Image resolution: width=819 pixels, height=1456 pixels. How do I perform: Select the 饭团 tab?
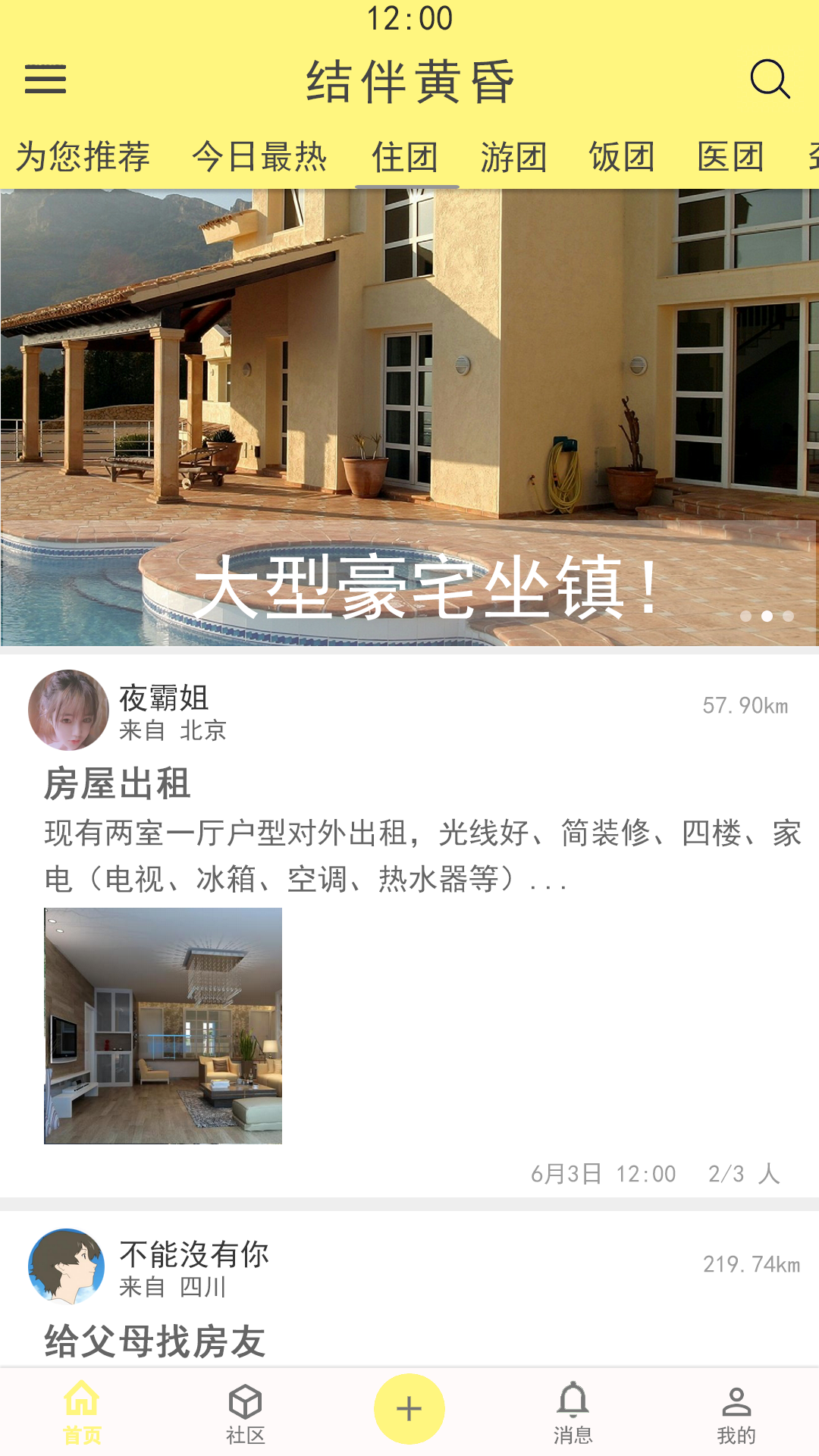[622, 158]
